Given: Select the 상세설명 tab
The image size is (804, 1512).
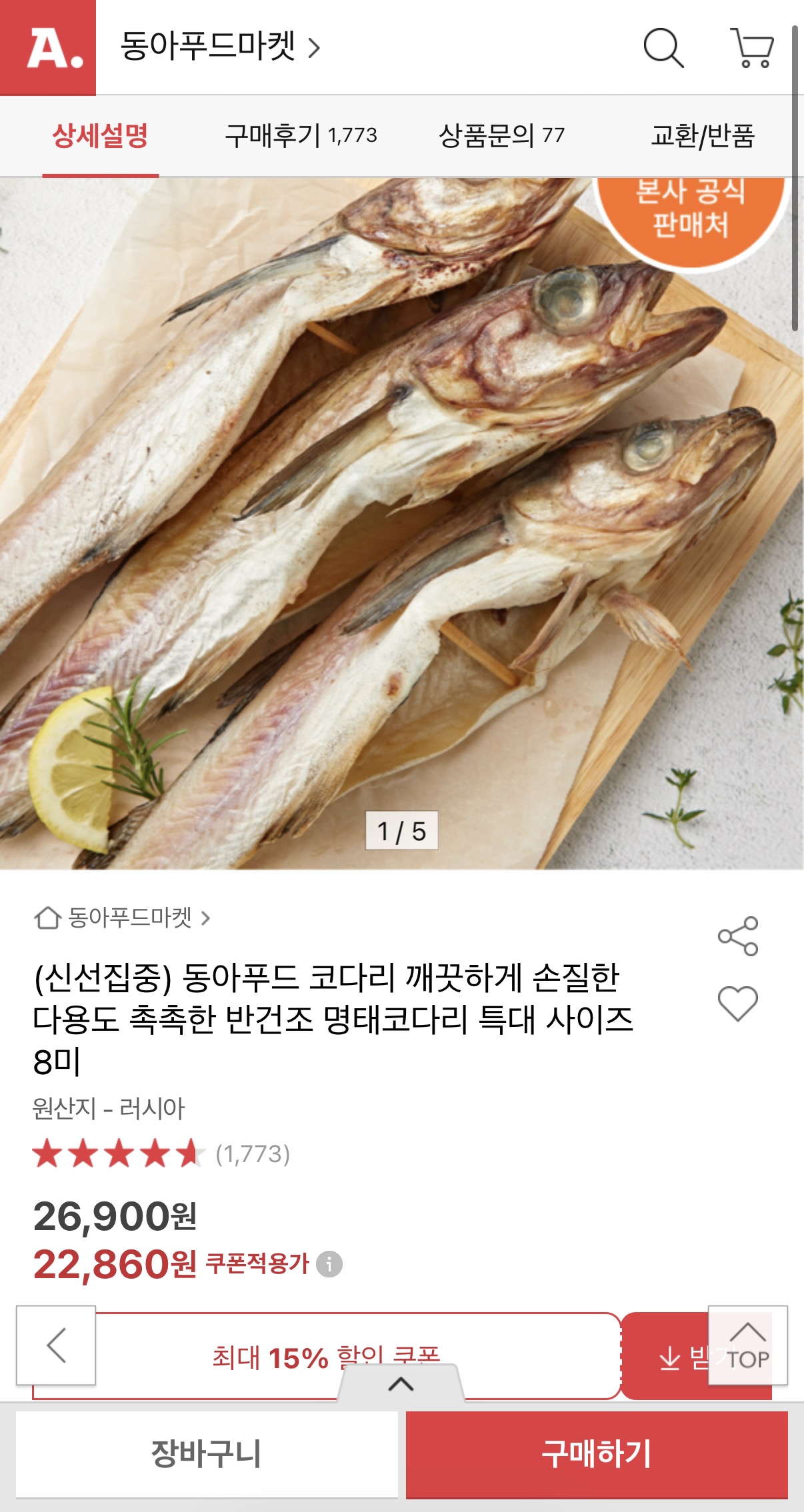Looking at the screenshot, I should (x=100, y=135).
